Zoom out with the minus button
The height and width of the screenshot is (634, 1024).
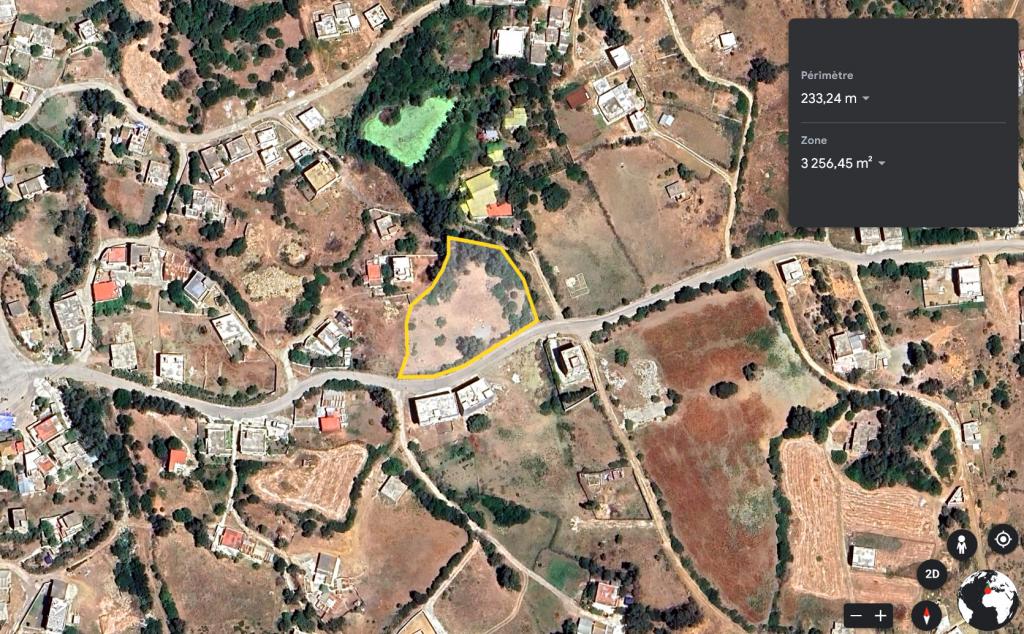[x=855, y=616]
